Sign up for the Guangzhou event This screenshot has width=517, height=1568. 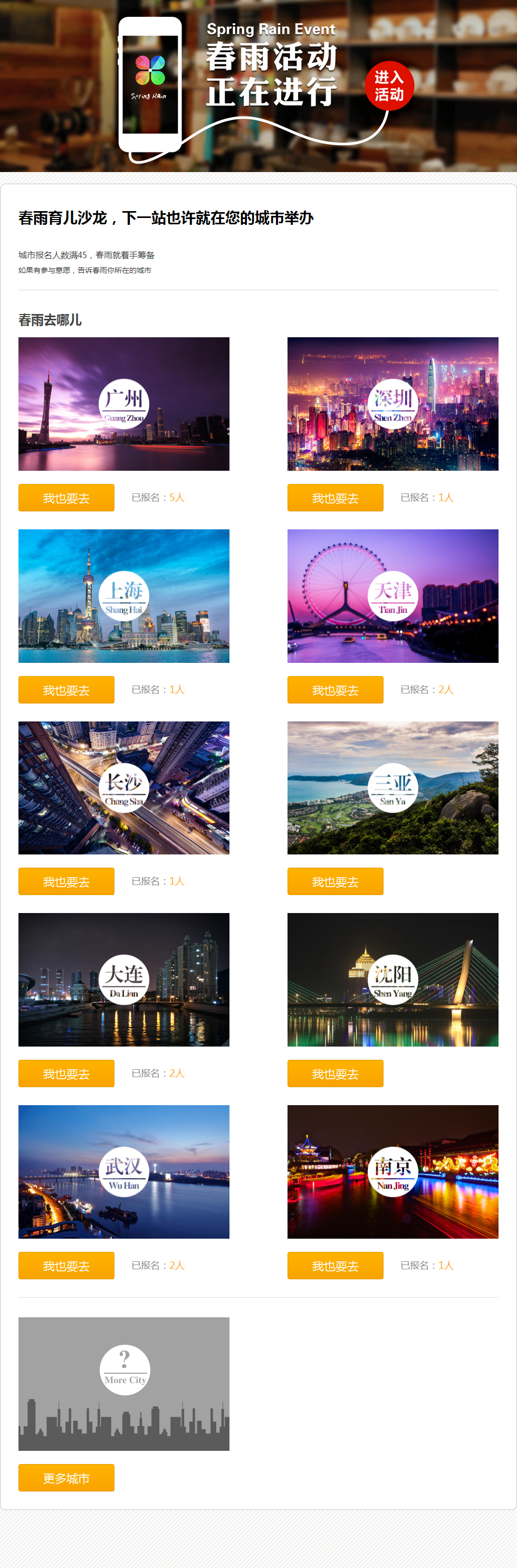66,497
